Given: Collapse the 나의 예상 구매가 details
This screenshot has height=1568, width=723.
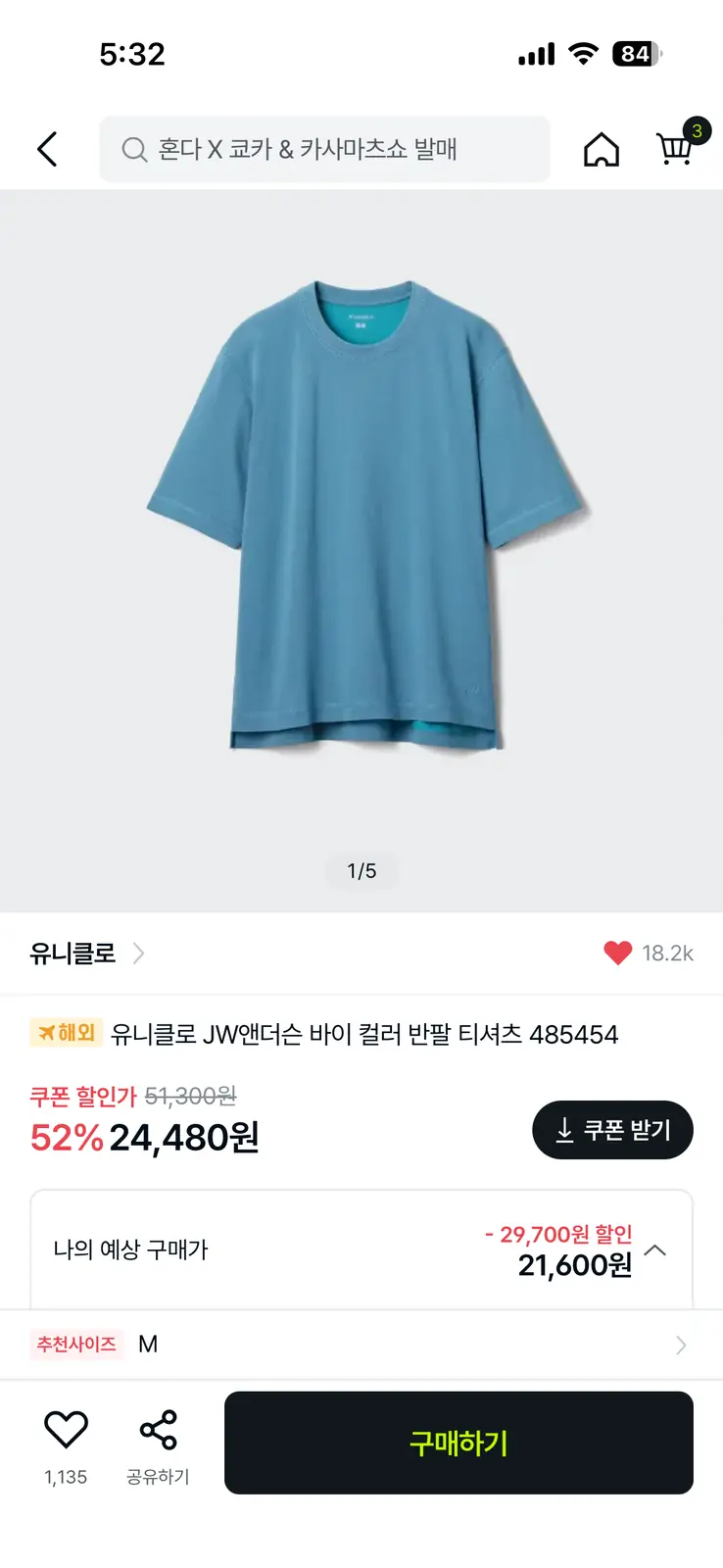Looking at the screenshot, I should tap(655, 1250).
